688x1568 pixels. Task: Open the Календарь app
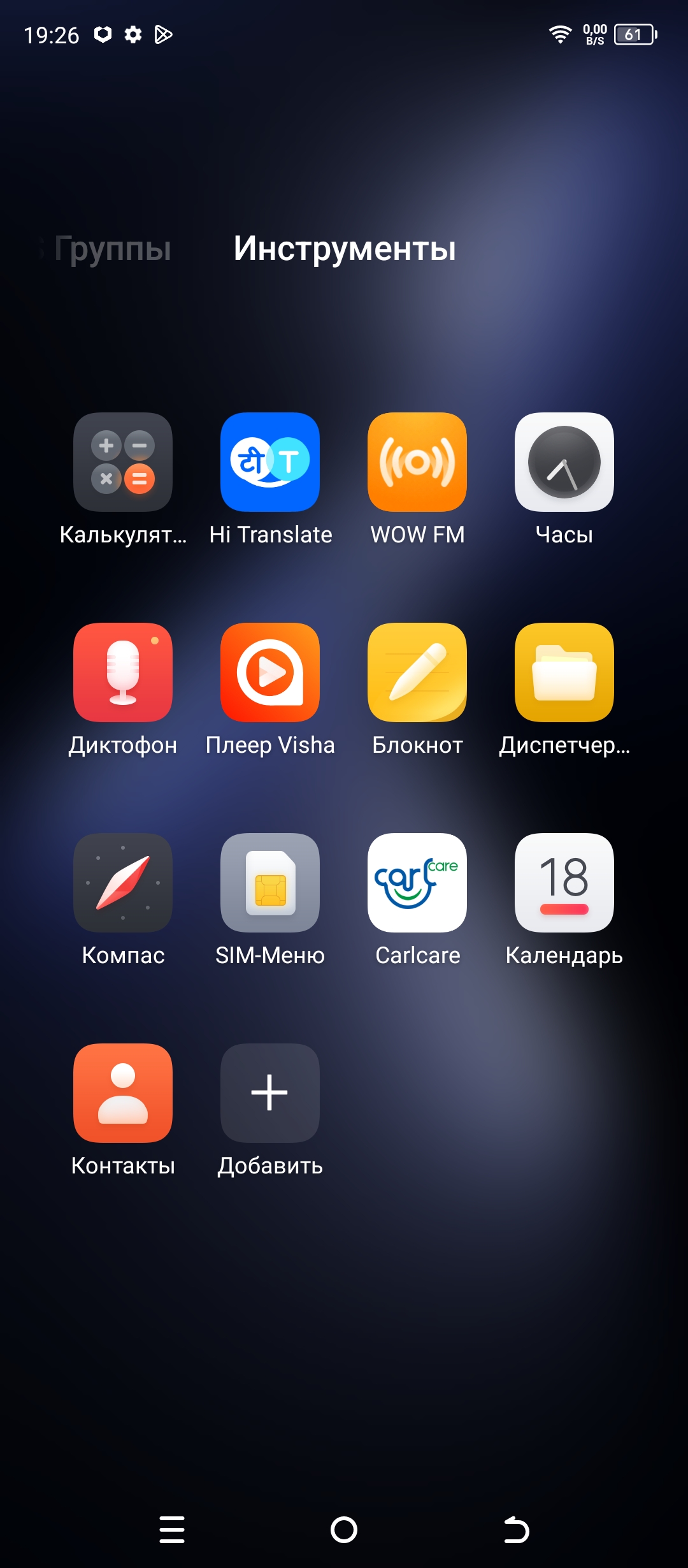pyautogui.click(x=564, y=883)
